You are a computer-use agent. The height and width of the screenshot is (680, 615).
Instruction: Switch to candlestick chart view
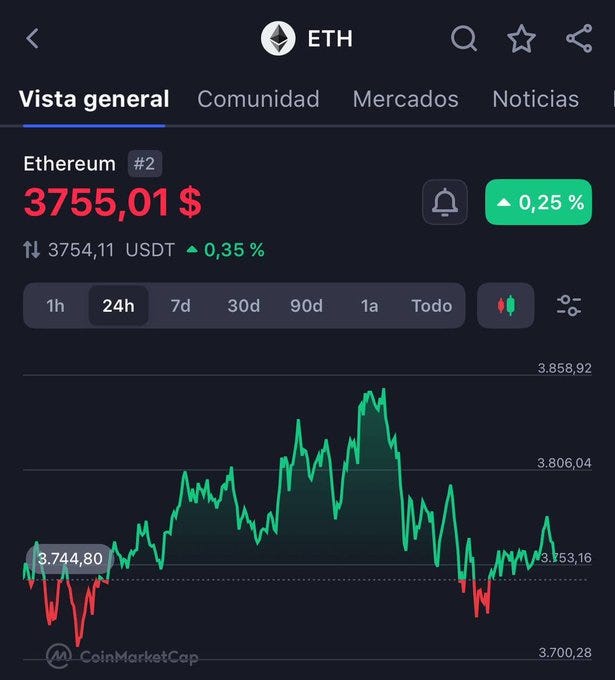(506, 306)
